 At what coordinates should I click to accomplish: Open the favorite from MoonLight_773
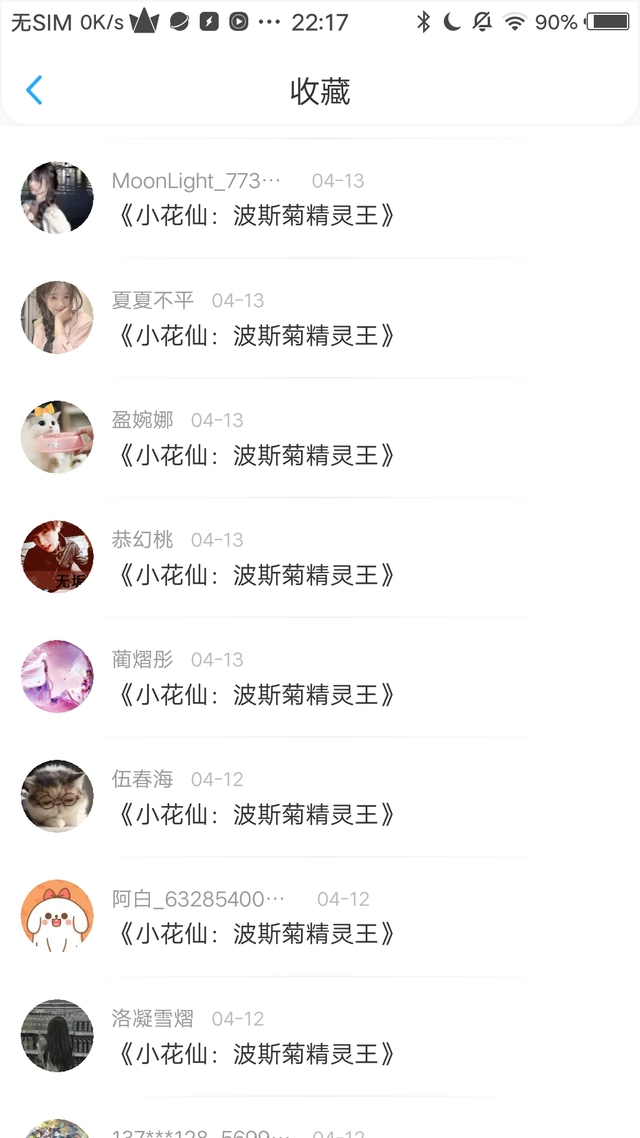click(x=320, y=197)
